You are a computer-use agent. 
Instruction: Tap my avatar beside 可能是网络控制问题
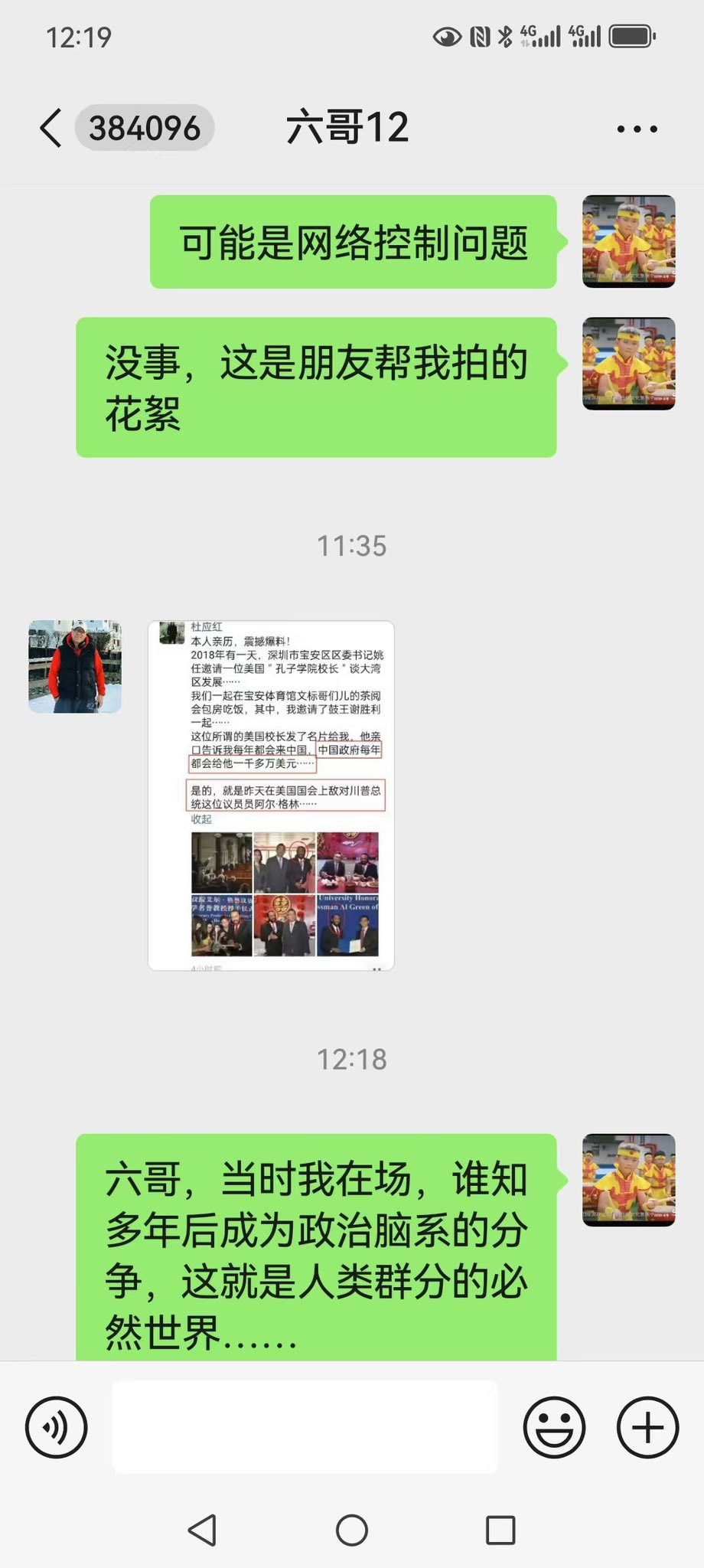point(629,241)
